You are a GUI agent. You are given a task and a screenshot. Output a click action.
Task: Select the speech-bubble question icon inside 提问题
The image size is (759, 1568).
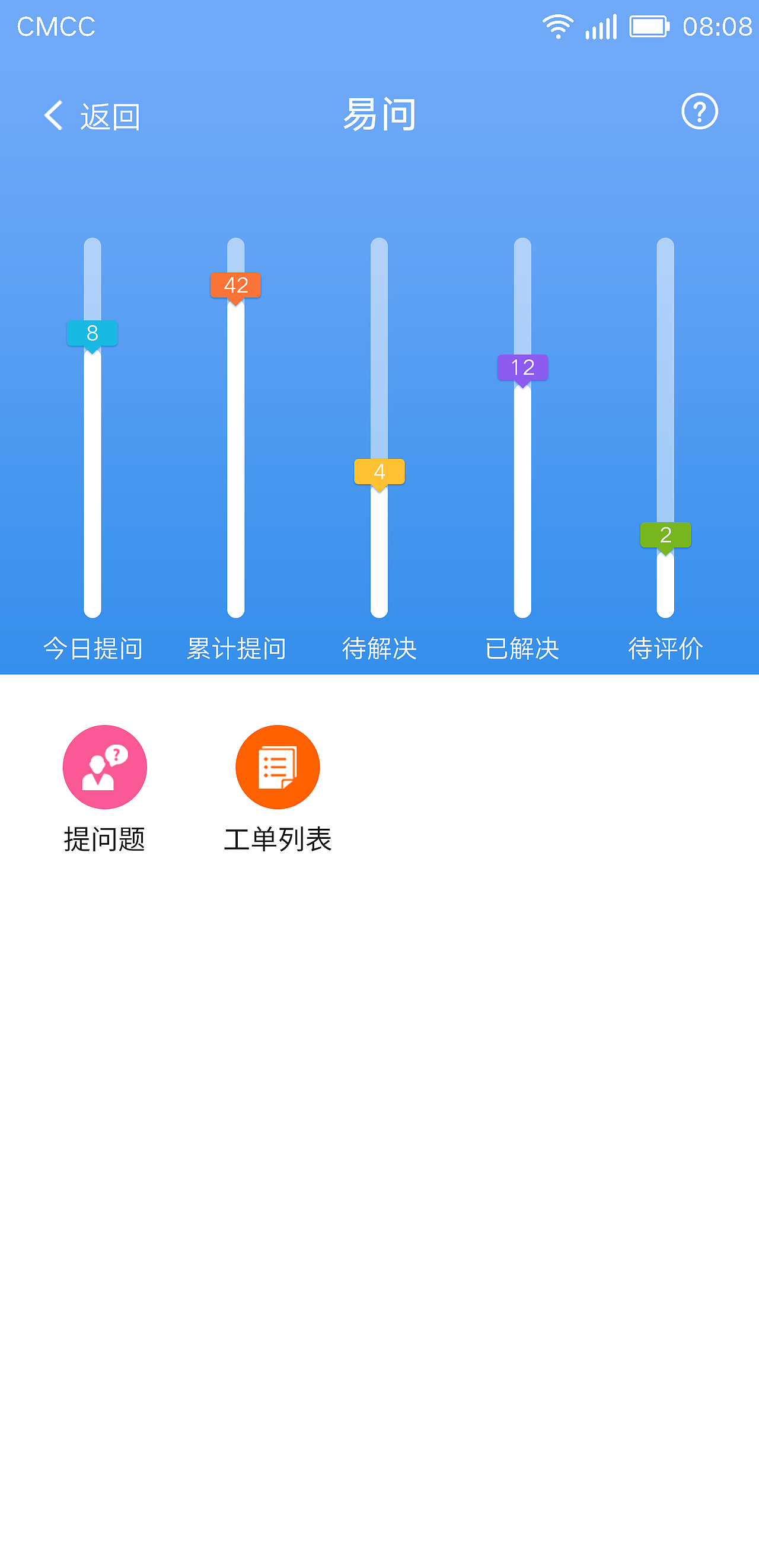click(x=117, y=755)
